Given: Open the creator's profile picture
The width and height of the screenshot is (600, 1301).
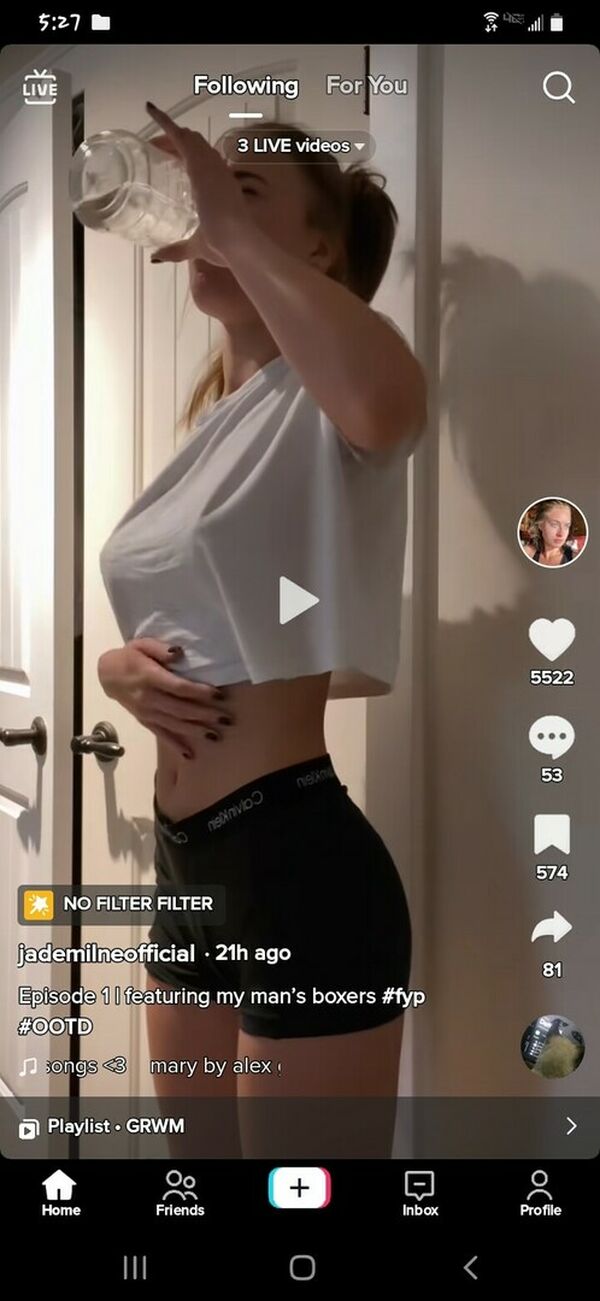Looking at the screenshot, I should [x=552, y=532].
